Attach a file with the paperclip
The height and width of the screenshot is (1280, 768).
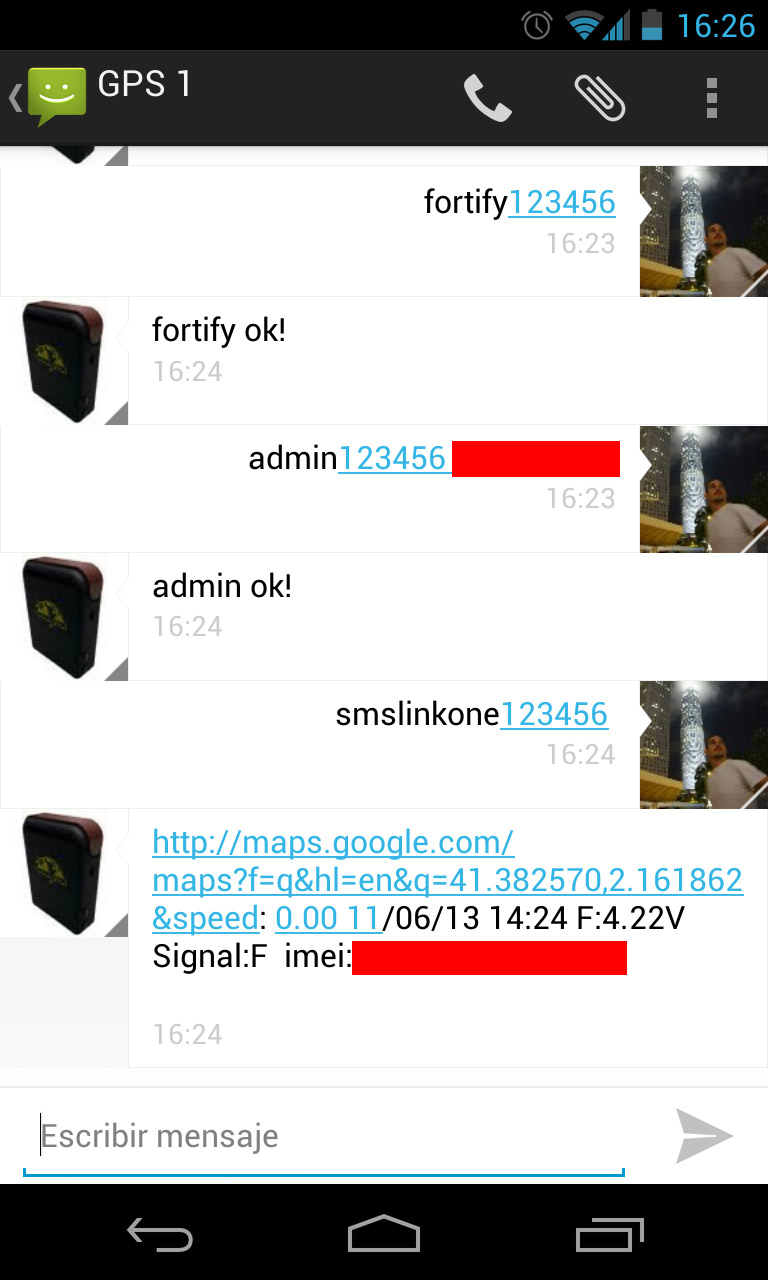tap(600, 98)
